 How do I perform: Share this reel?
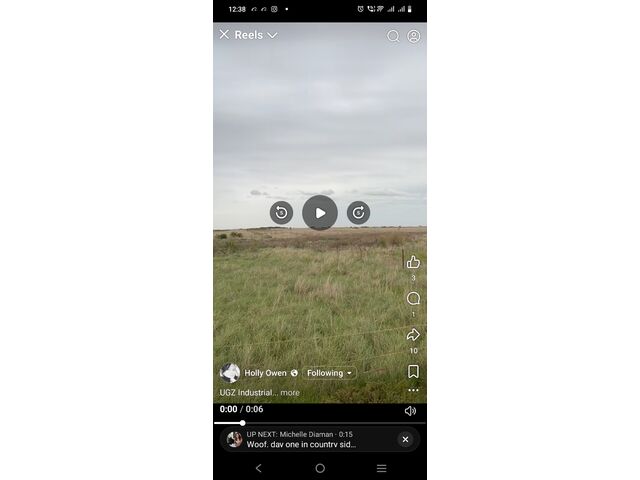coord(413,335)
